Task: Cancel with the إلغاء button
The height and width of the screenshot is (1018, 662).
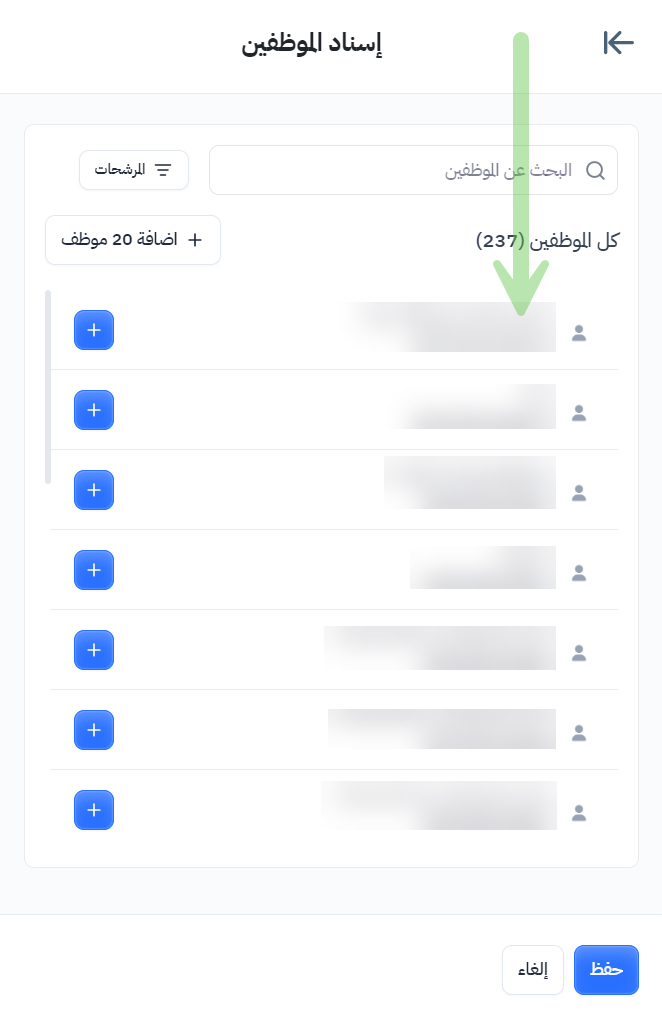Action: click(533, 970)
